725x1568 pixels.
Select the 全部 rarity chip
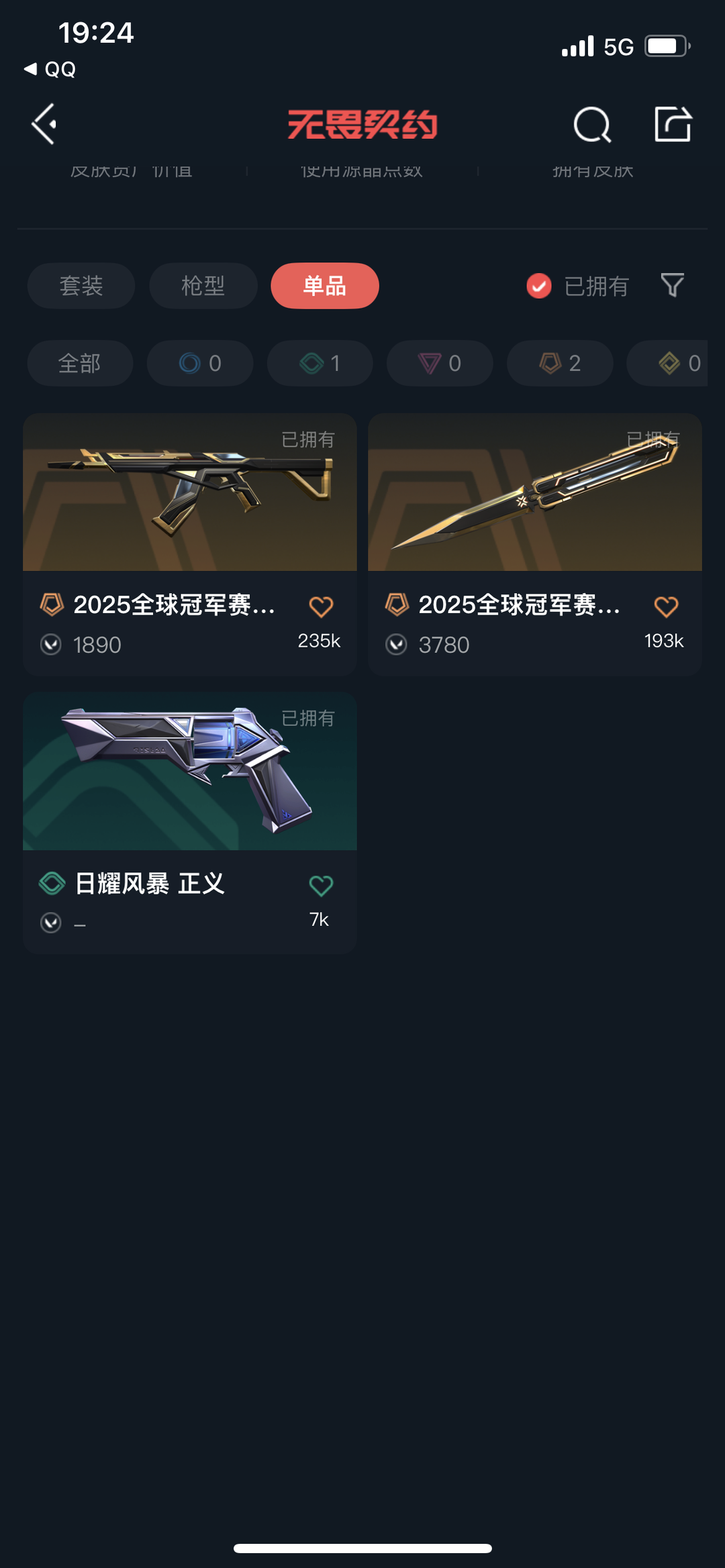80,363
